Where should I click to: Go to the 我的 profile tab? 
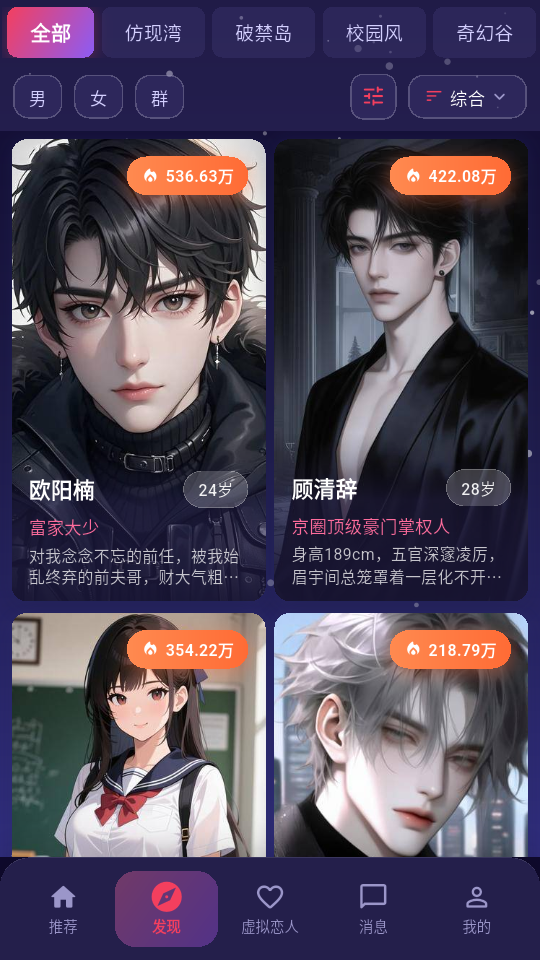pyautogui.click(x=476, y=909)
